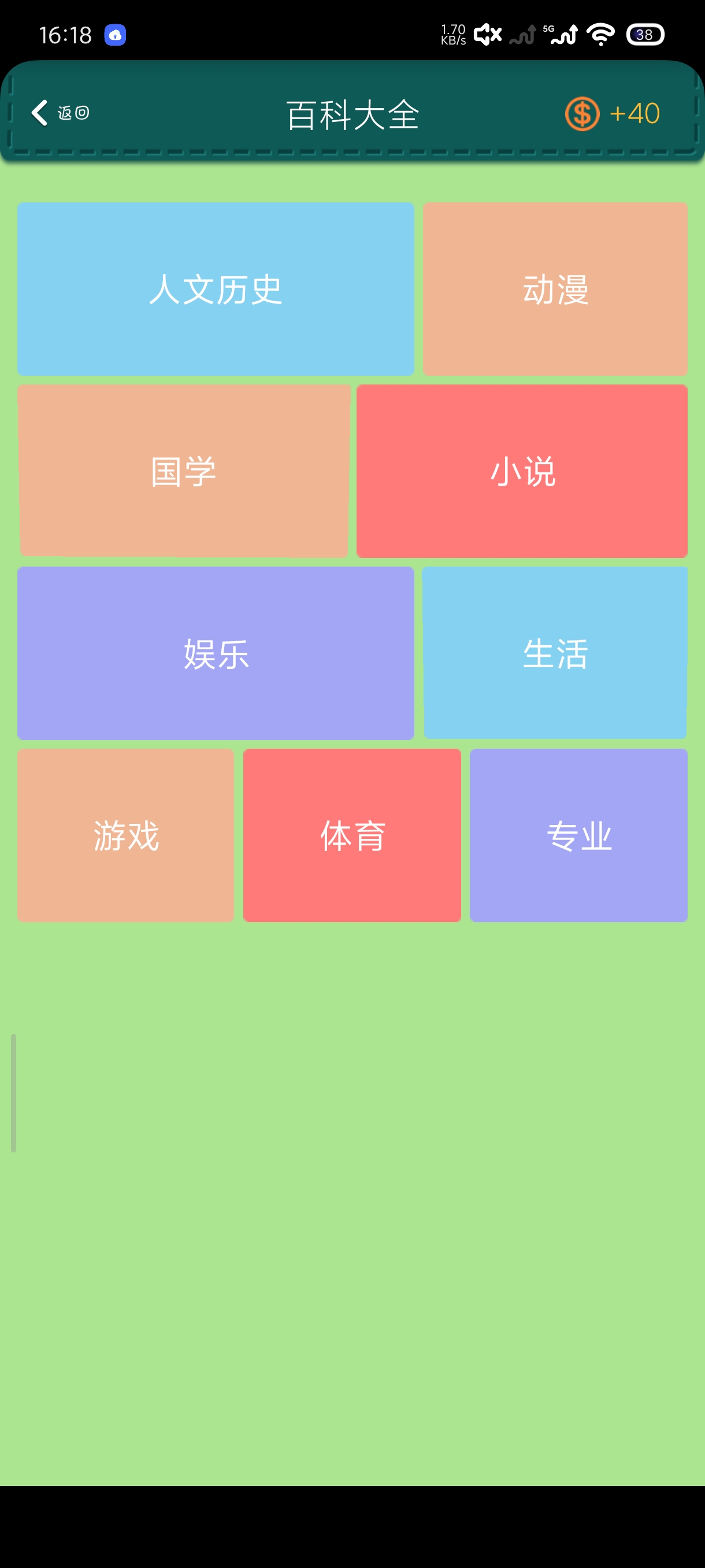Tap the cloud app icon in status bar
This screenshot has height=1568, width=705.
(115, 35)
